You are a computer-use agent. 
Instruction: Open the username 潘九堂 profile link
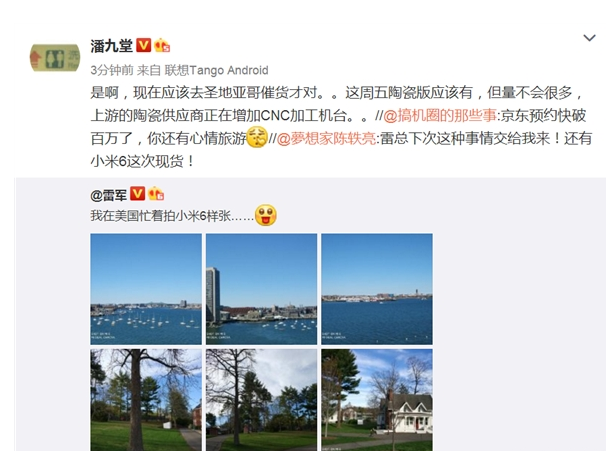pyautogui.click(x=111, y=45)
